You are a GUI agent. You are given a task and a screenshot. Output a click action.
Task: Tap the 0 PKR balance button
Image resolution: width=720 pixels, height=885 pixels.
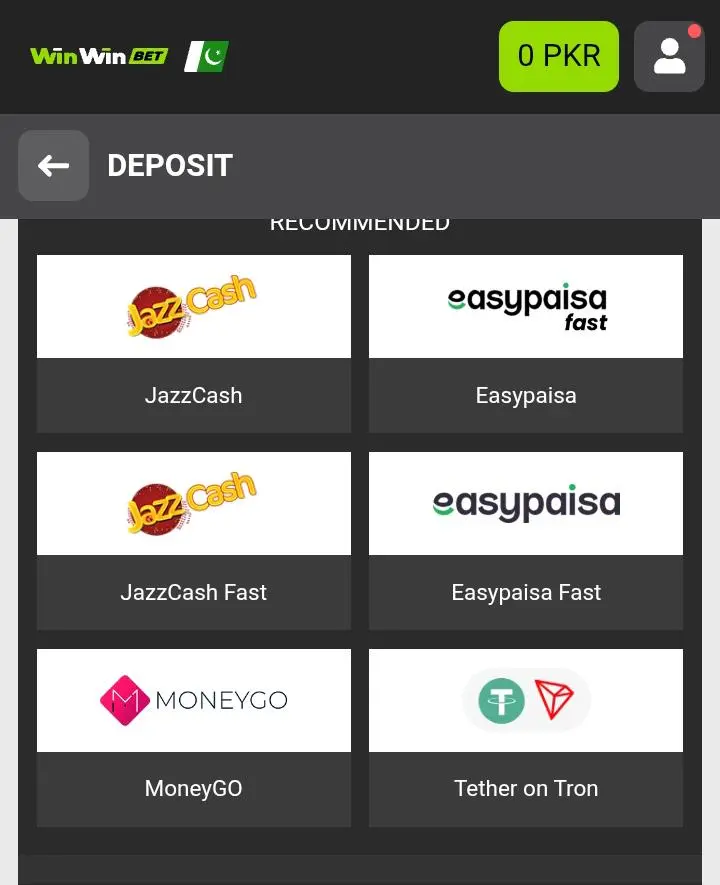pos(558,57)
